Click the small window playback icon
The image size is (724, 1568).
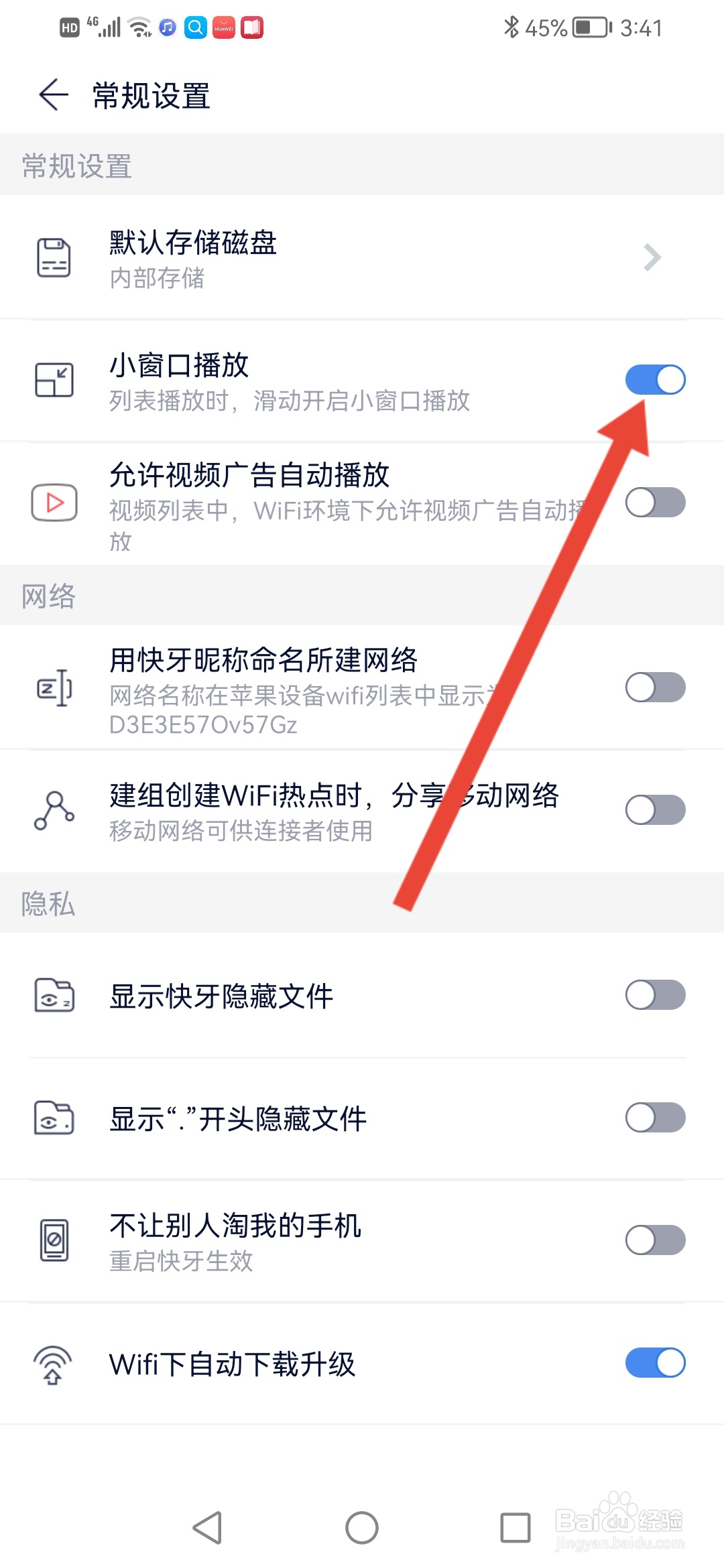click(54, 379)
